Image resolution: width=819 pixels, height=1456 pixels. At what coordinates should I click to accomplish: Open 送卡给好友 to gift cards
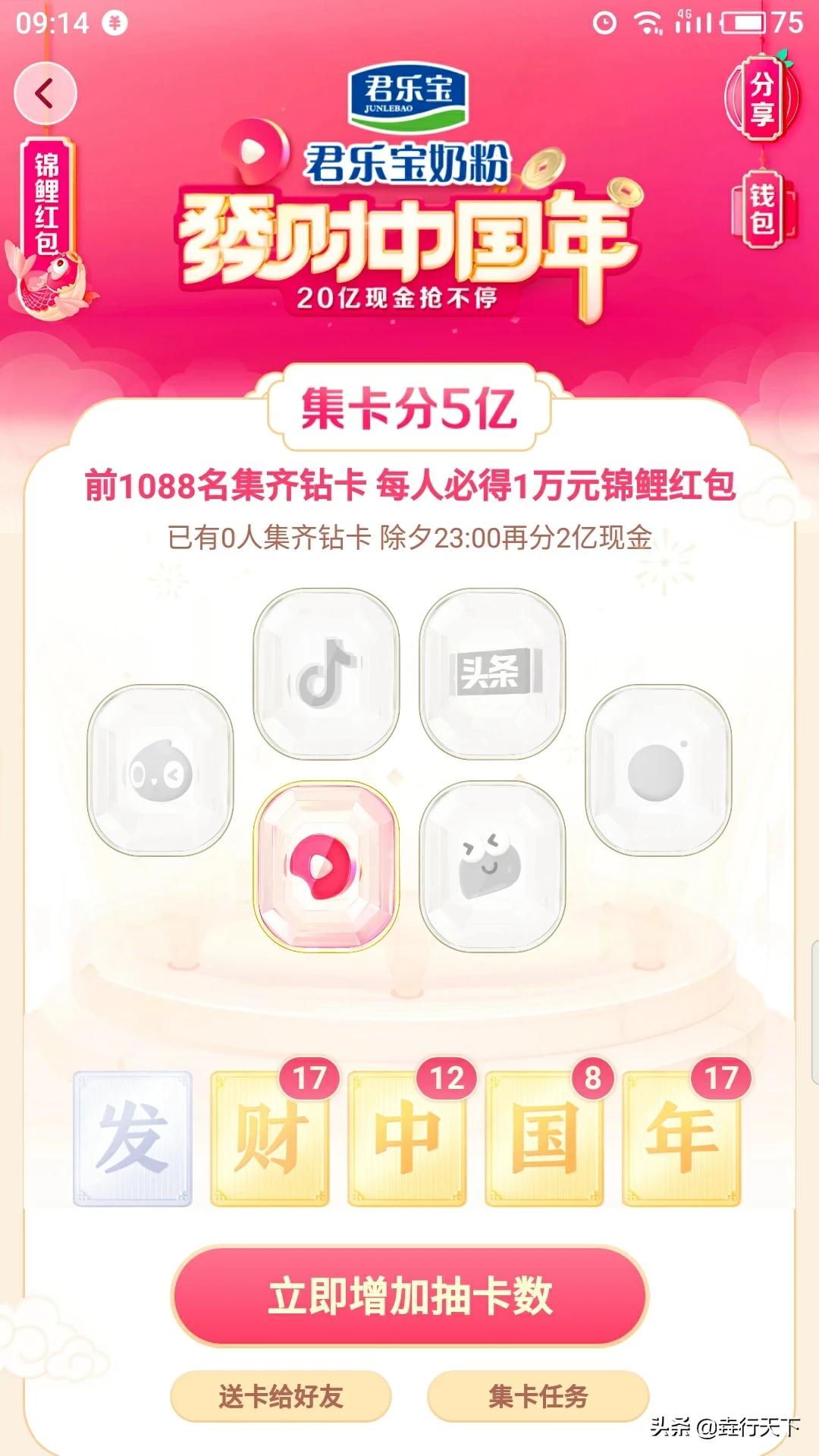(x=281, y=1396)
